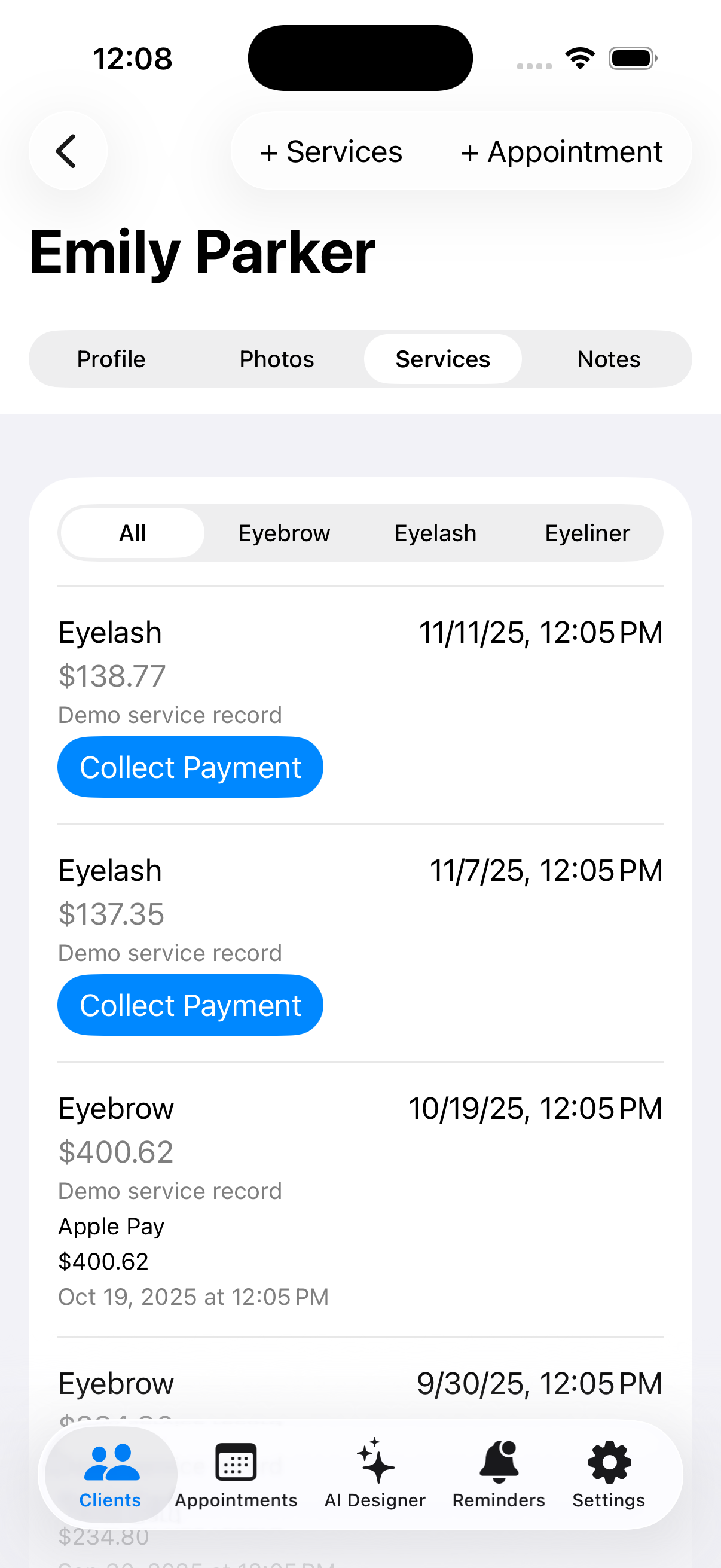Add a new service with + Services
Screen dimensions: 721x1568
coord(332,151)
